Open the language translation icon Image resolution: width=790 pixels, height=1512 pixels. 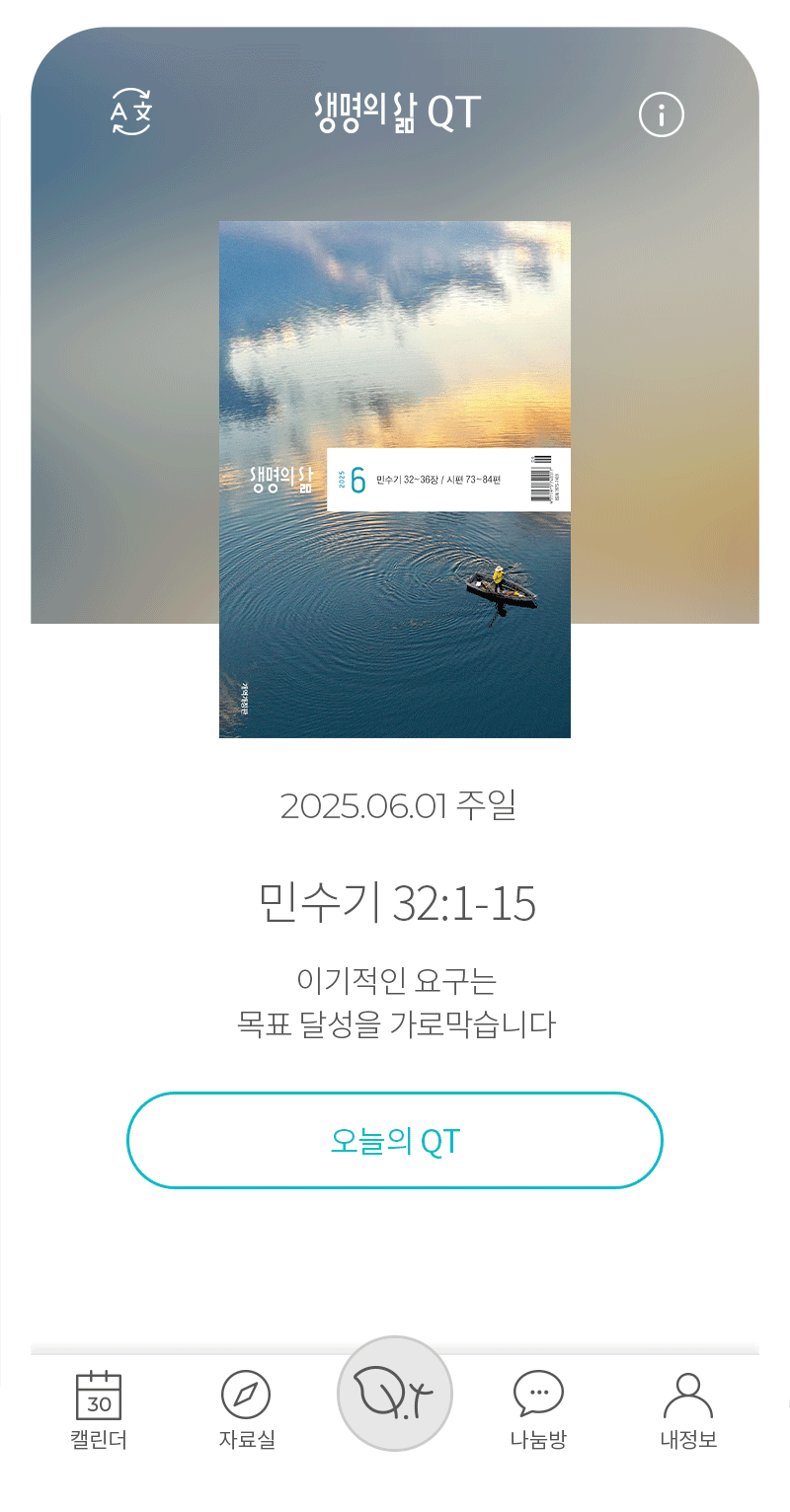[x=131, y=113]
